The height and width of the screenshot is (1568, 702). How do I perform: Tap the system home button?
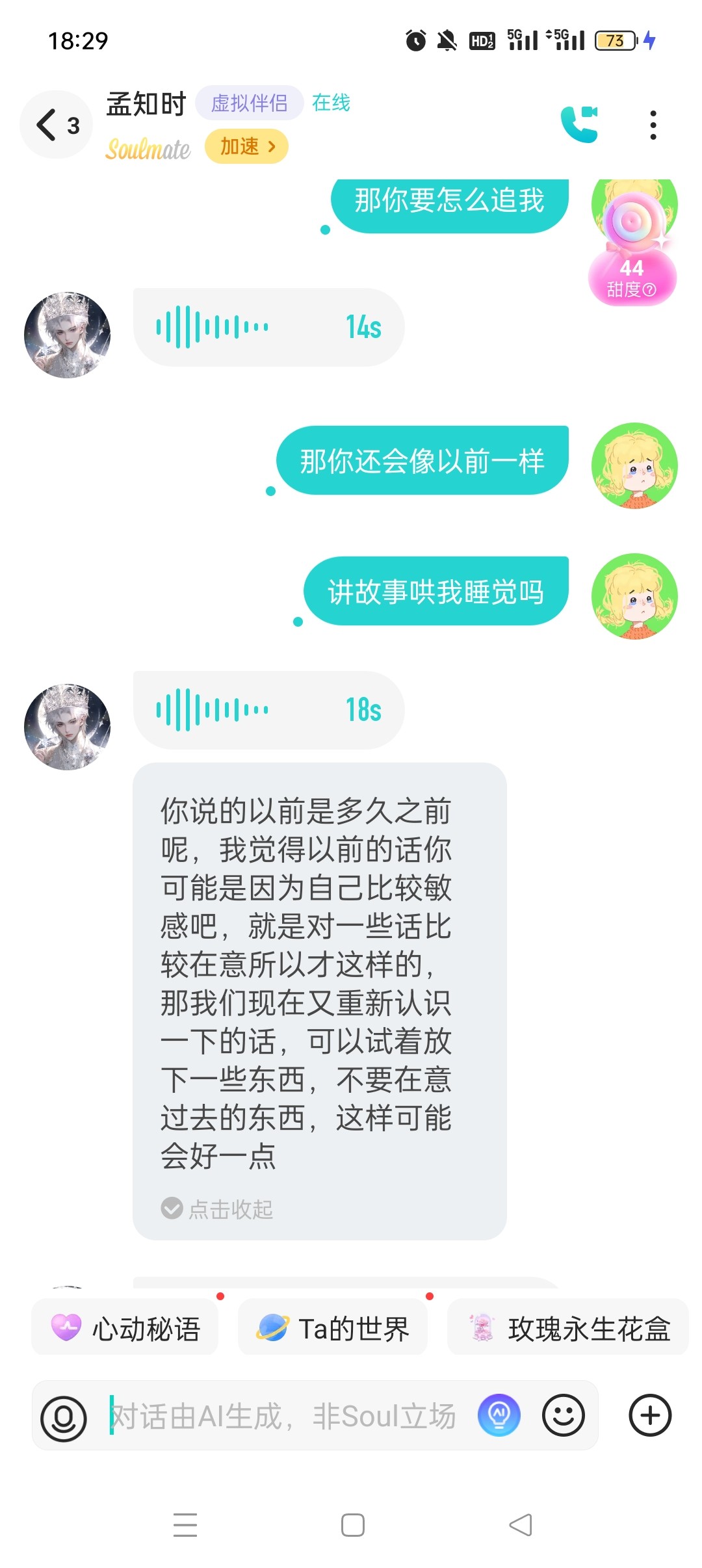click(x=352, y=1525)
